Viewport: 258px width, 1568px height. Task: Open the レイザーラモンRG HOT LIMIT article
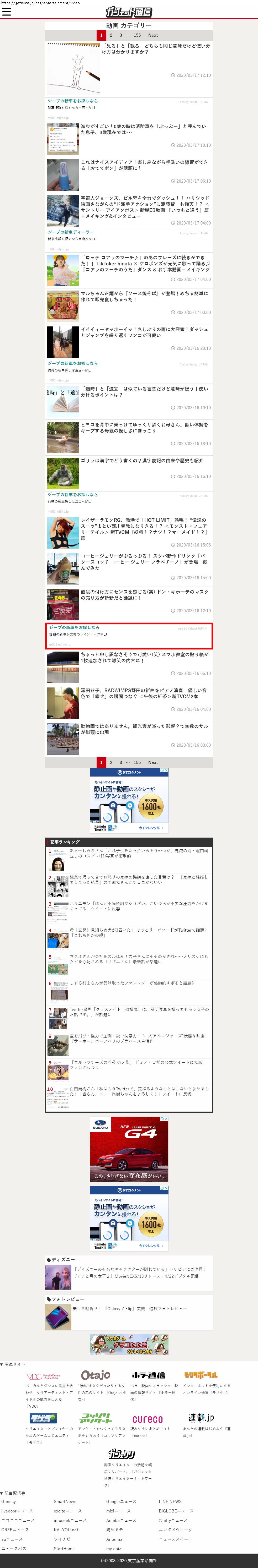click(145, 529)
